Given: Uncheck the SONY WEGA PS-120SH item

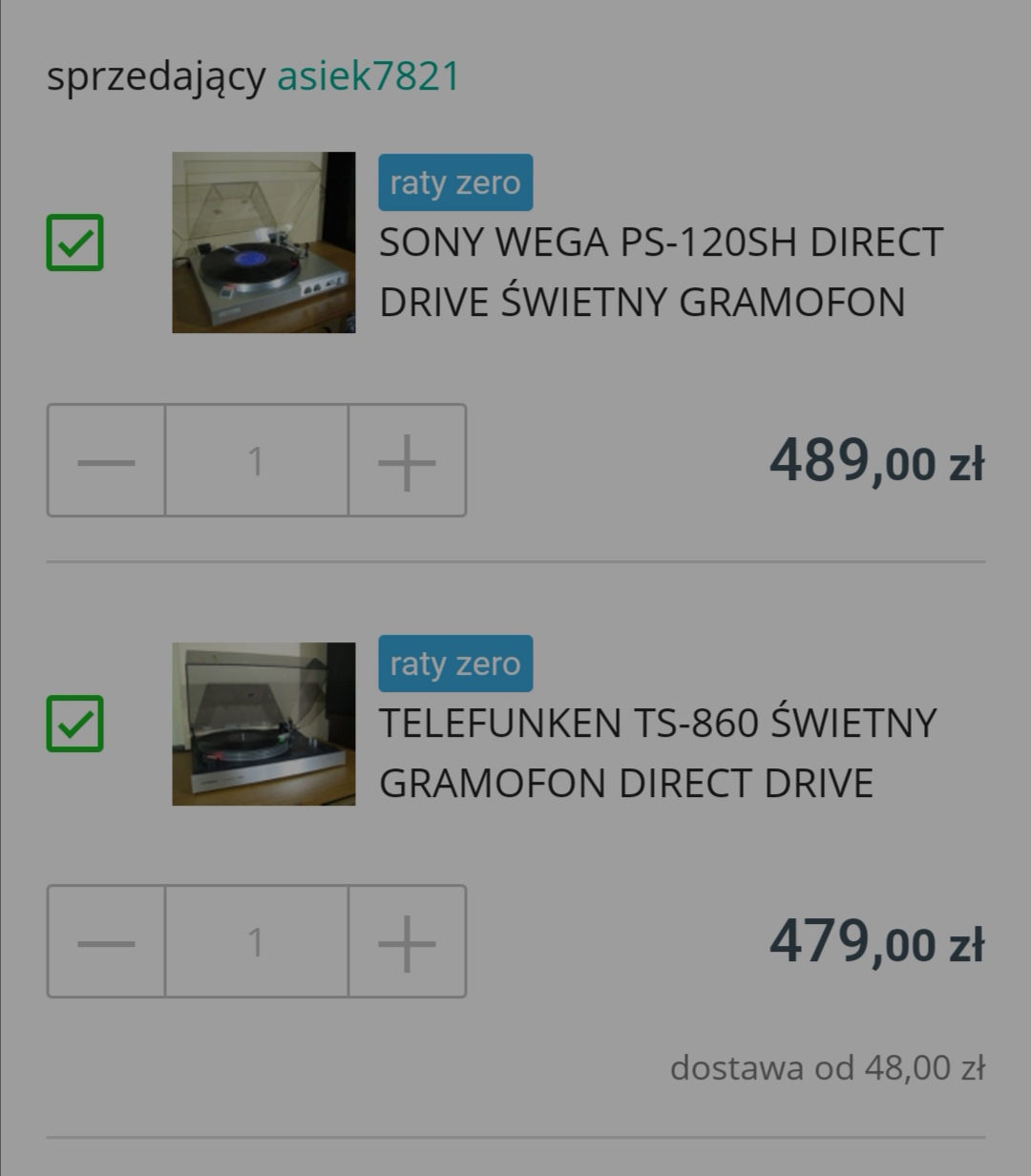Looking at the screenshot, I should (74, 242).
